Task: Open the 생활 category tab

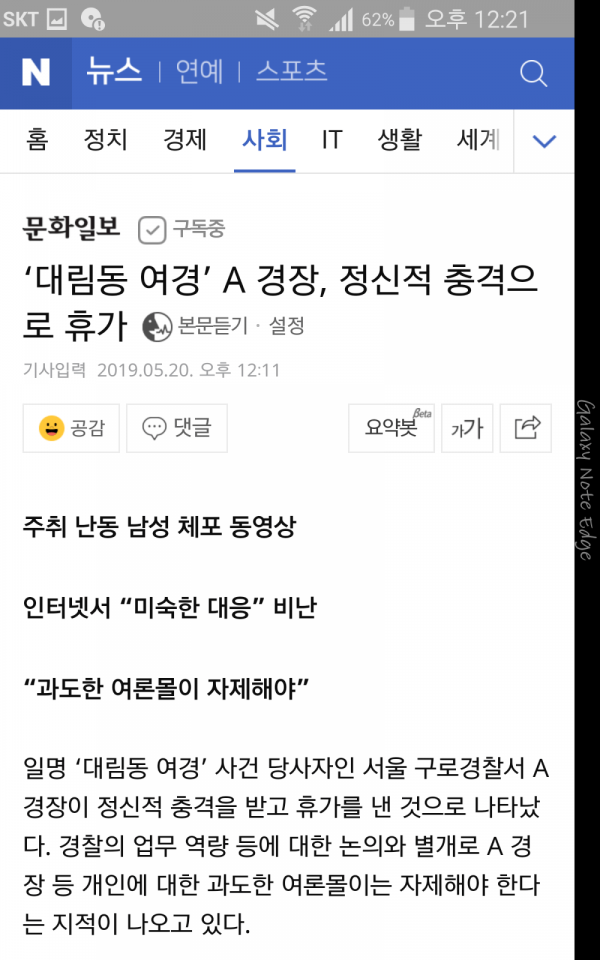Action: pyautogui.click(x=399, y=140)
